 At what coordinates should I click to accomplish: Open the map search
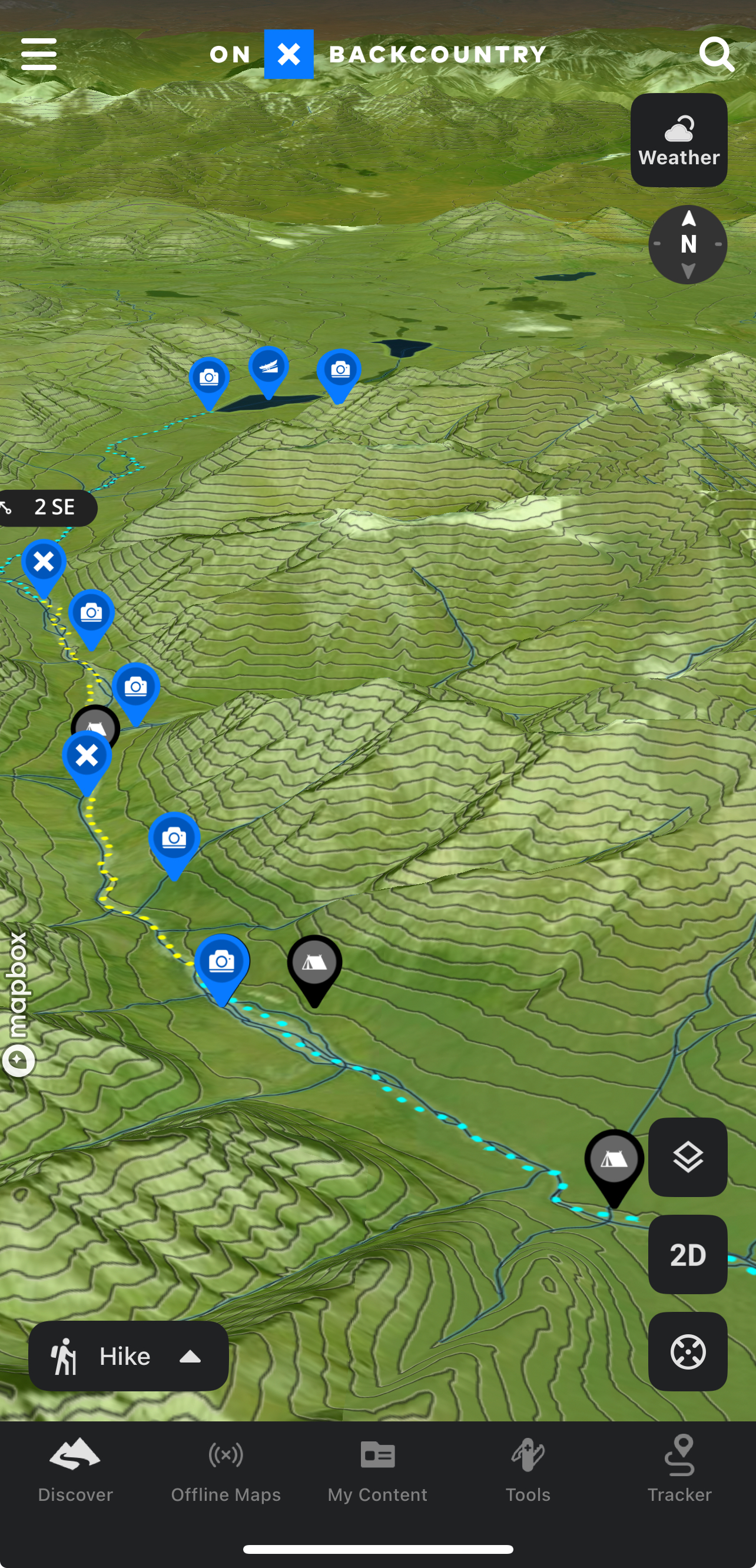(716, 55)
